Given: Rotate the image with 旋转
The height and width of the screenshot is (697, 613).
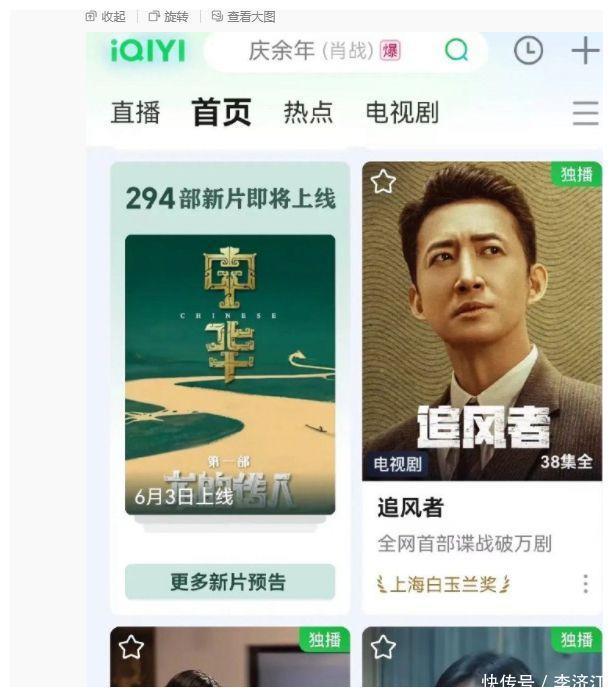Looking at the screenshot, I should coord(169,16).
